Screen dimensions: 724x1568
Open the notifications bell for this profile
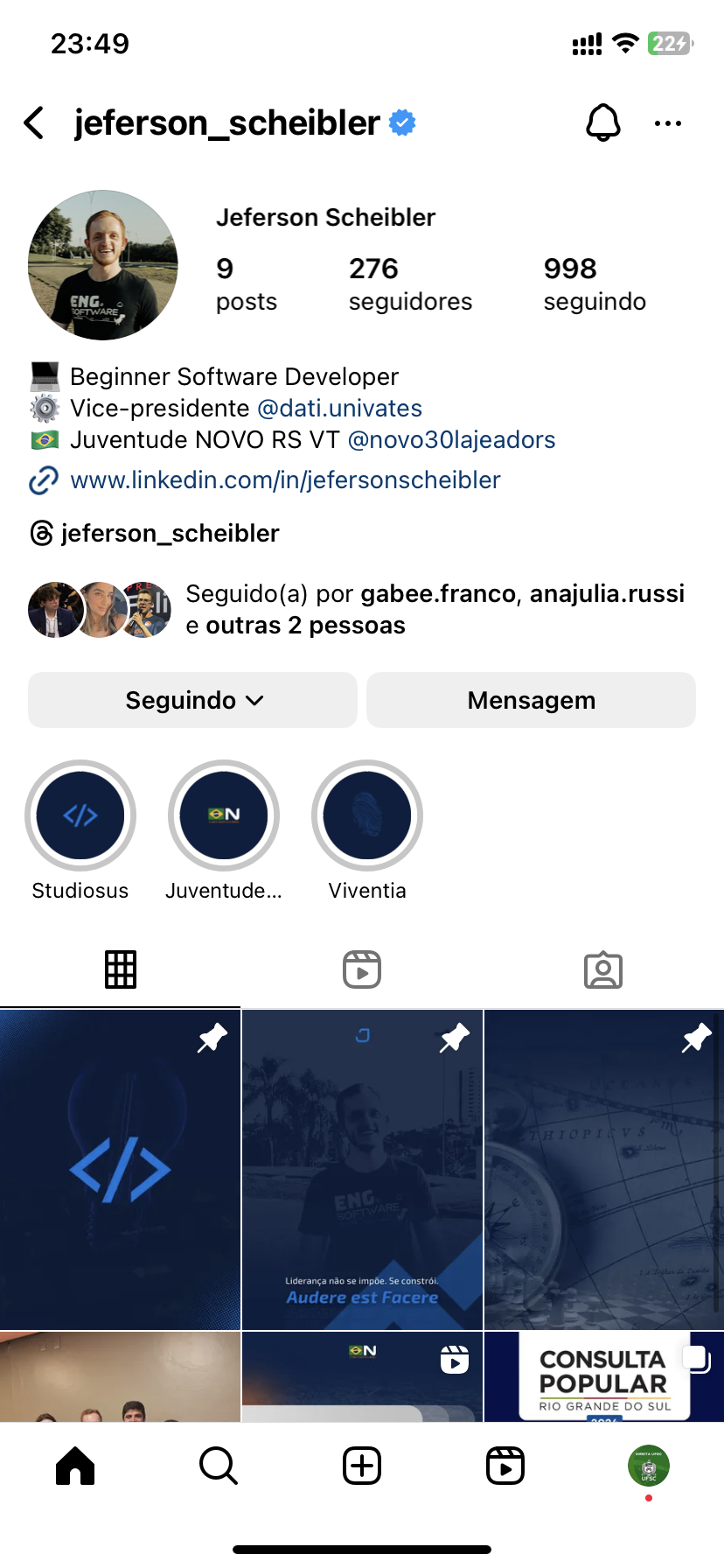click(x=602, y=123)
